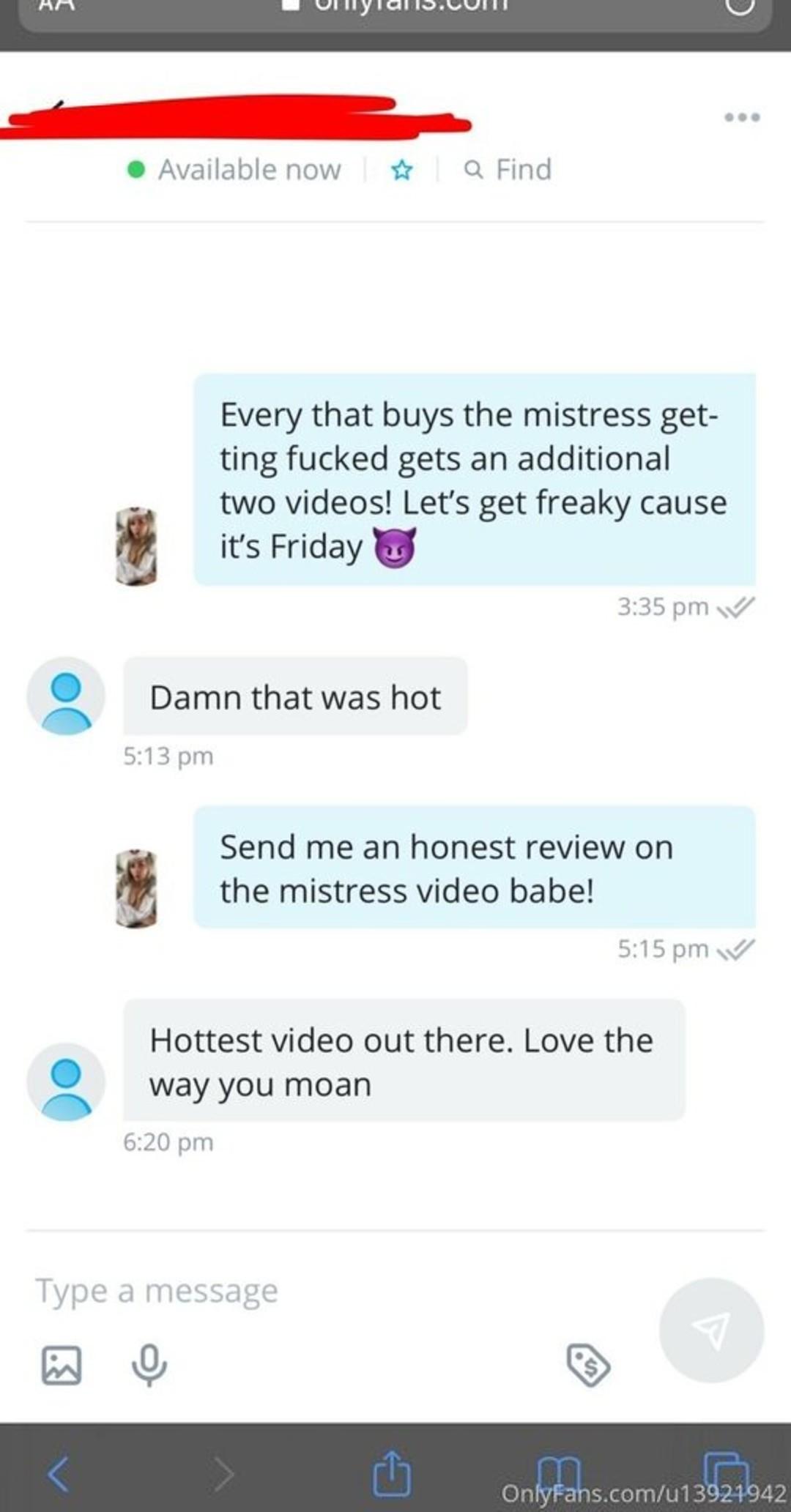Star this conversation as favorite
The height and width of the screenshot is (1512, 791).
pyautogui.click(x=401, y=171)
